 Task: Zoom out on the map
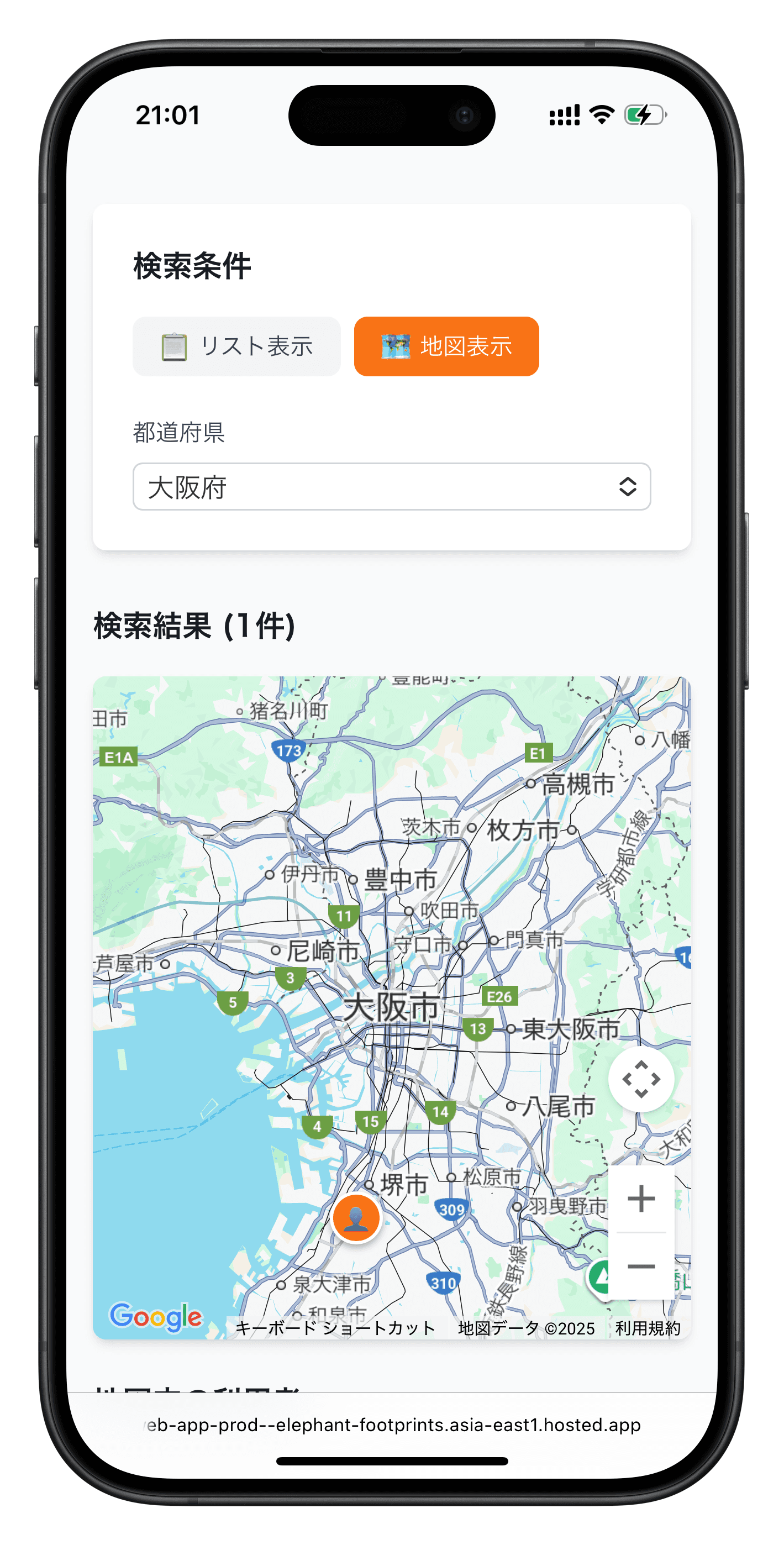pos(641,1267)
